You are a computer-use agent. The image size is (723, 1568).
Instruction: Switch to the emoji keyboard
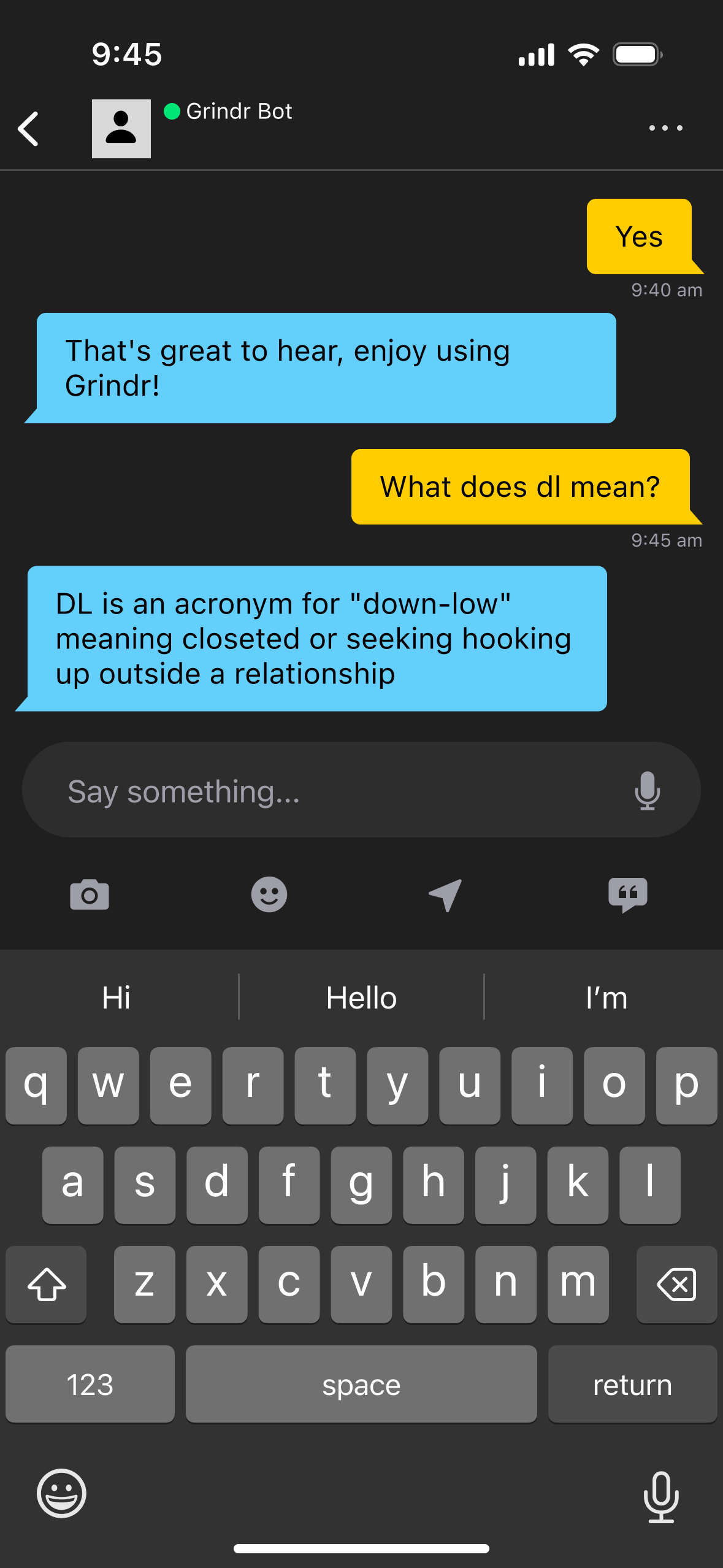click(61, 1493)
